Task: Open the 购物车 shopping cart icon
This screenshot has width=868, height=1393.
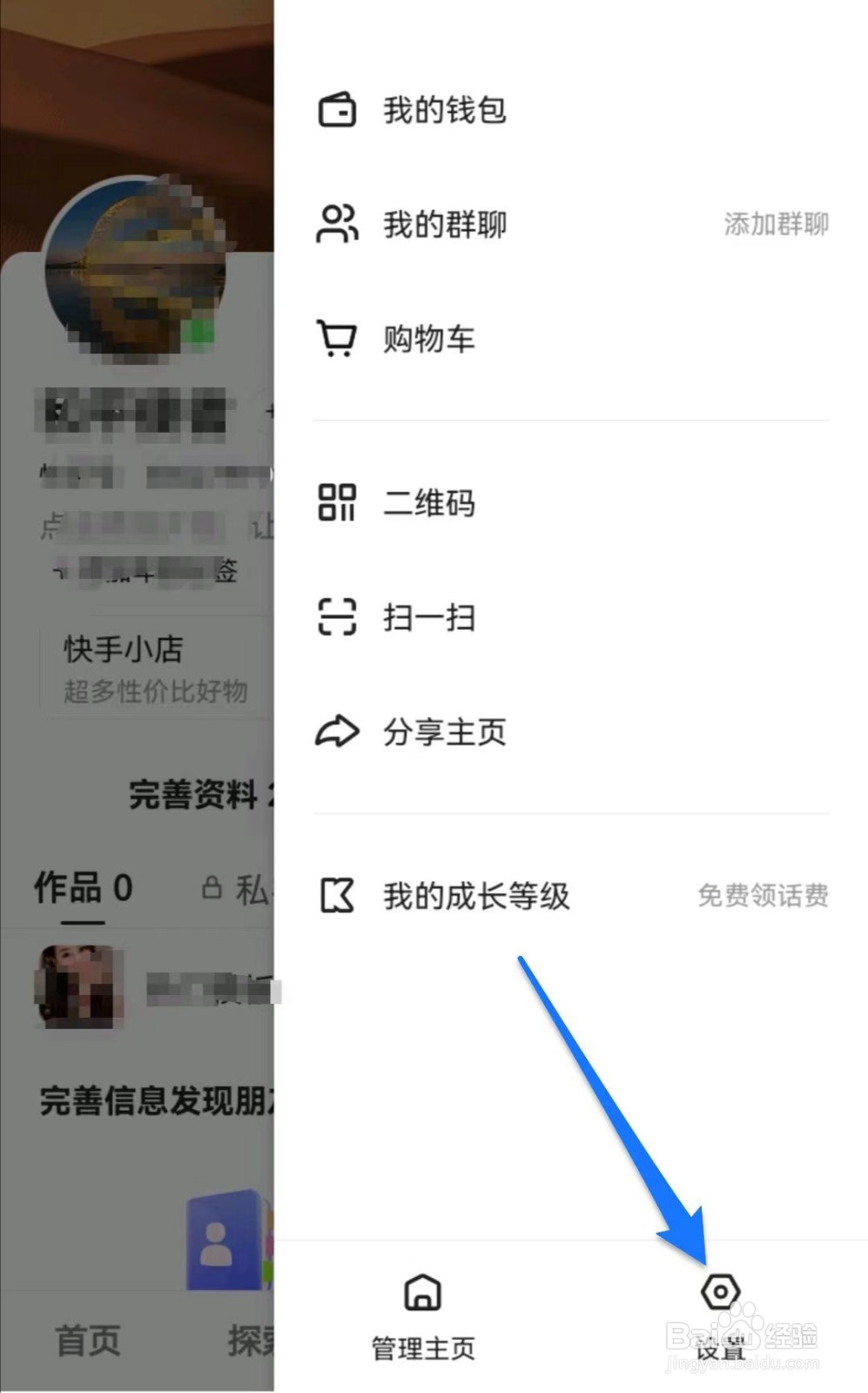Action: 336,338
